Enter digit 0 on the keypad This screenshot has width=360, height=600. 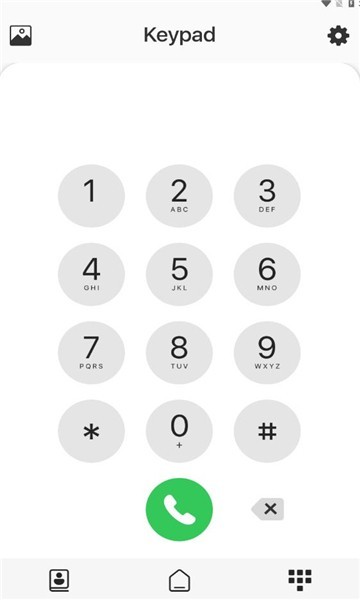179,431
